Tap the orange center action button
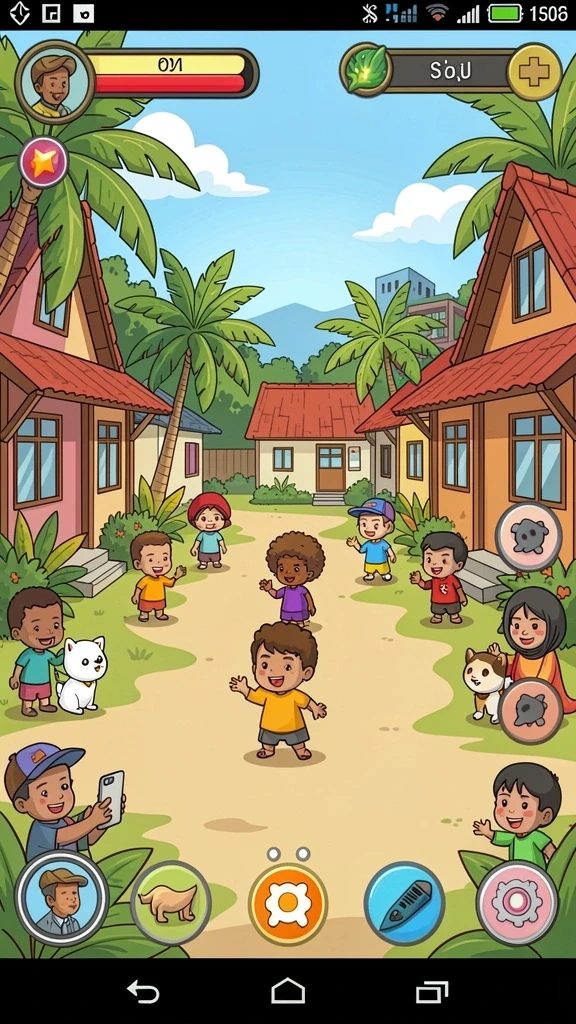 point(288,903)
